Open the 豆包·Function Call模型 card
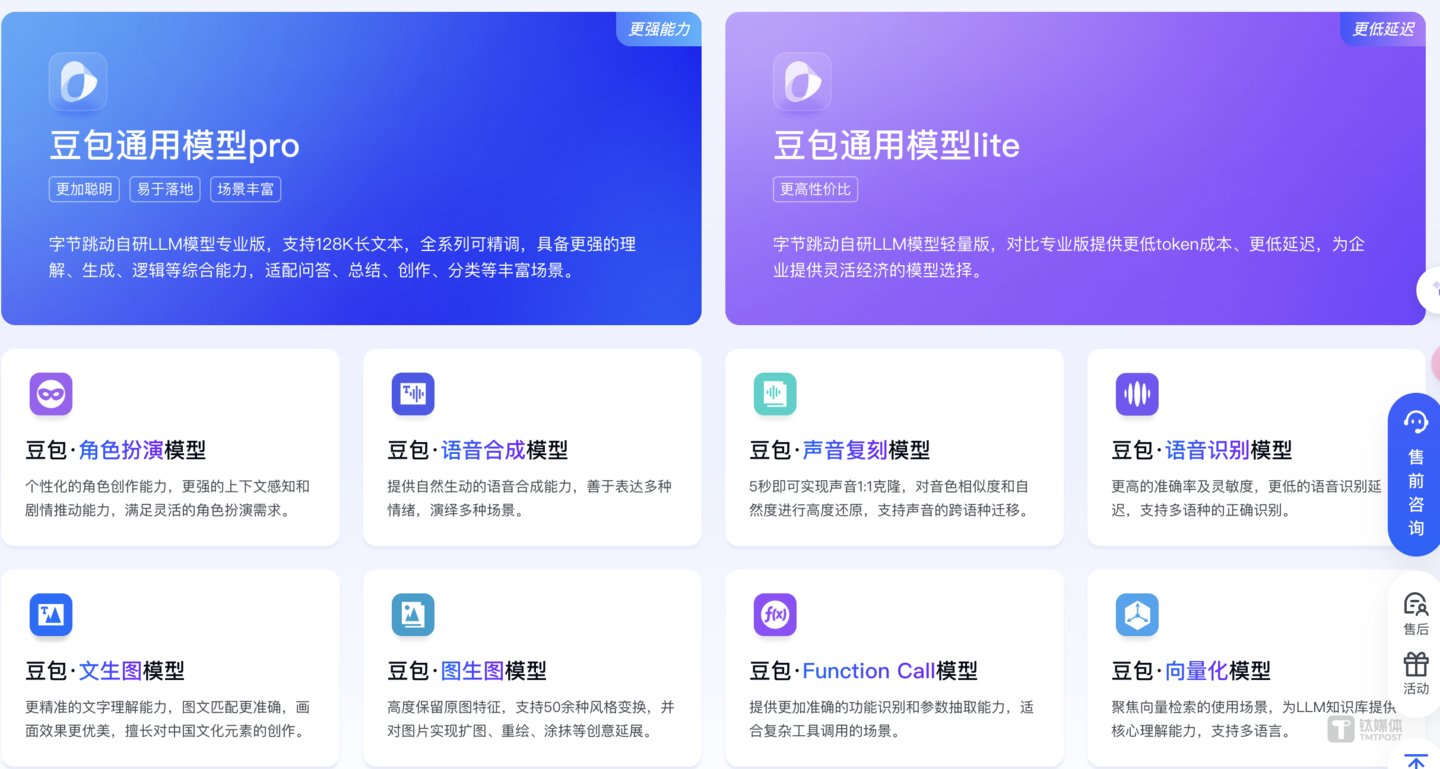 coord(894,667)
